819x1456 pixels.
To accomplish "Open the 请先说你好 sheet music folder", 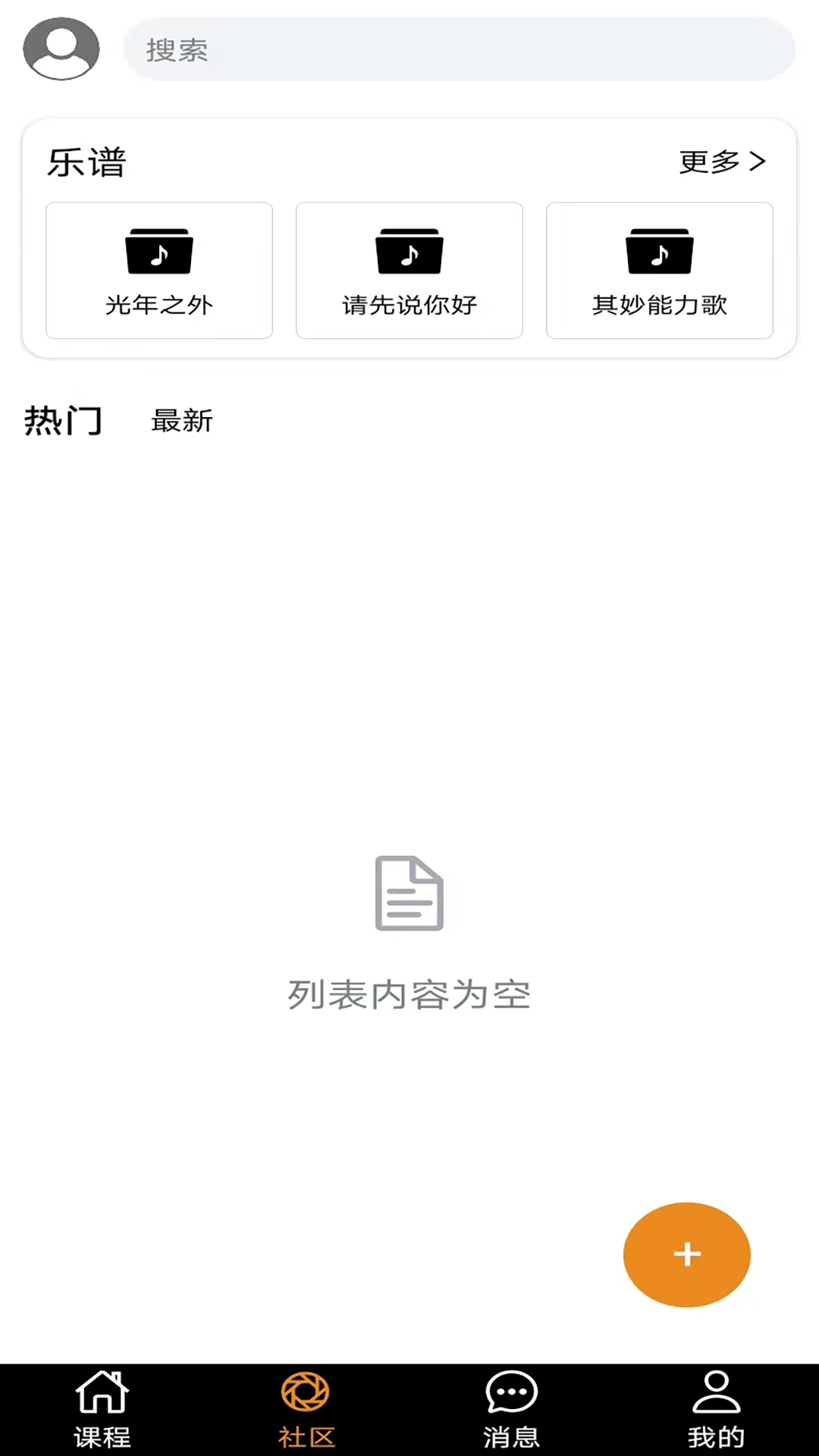I will pos(409,270).
